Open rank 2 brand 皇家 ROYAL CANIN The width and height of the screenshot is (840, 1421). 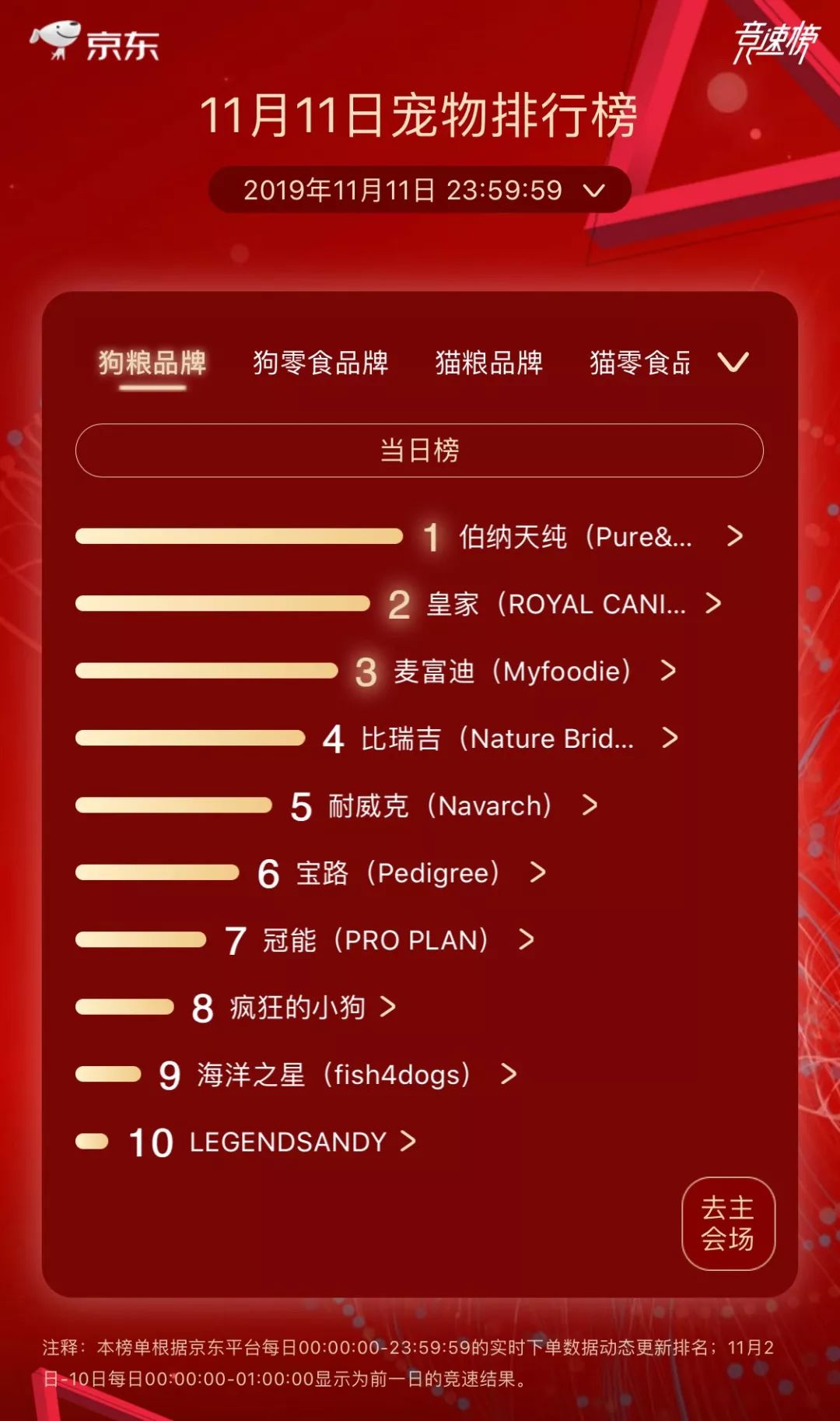click(x=555, y=604)
